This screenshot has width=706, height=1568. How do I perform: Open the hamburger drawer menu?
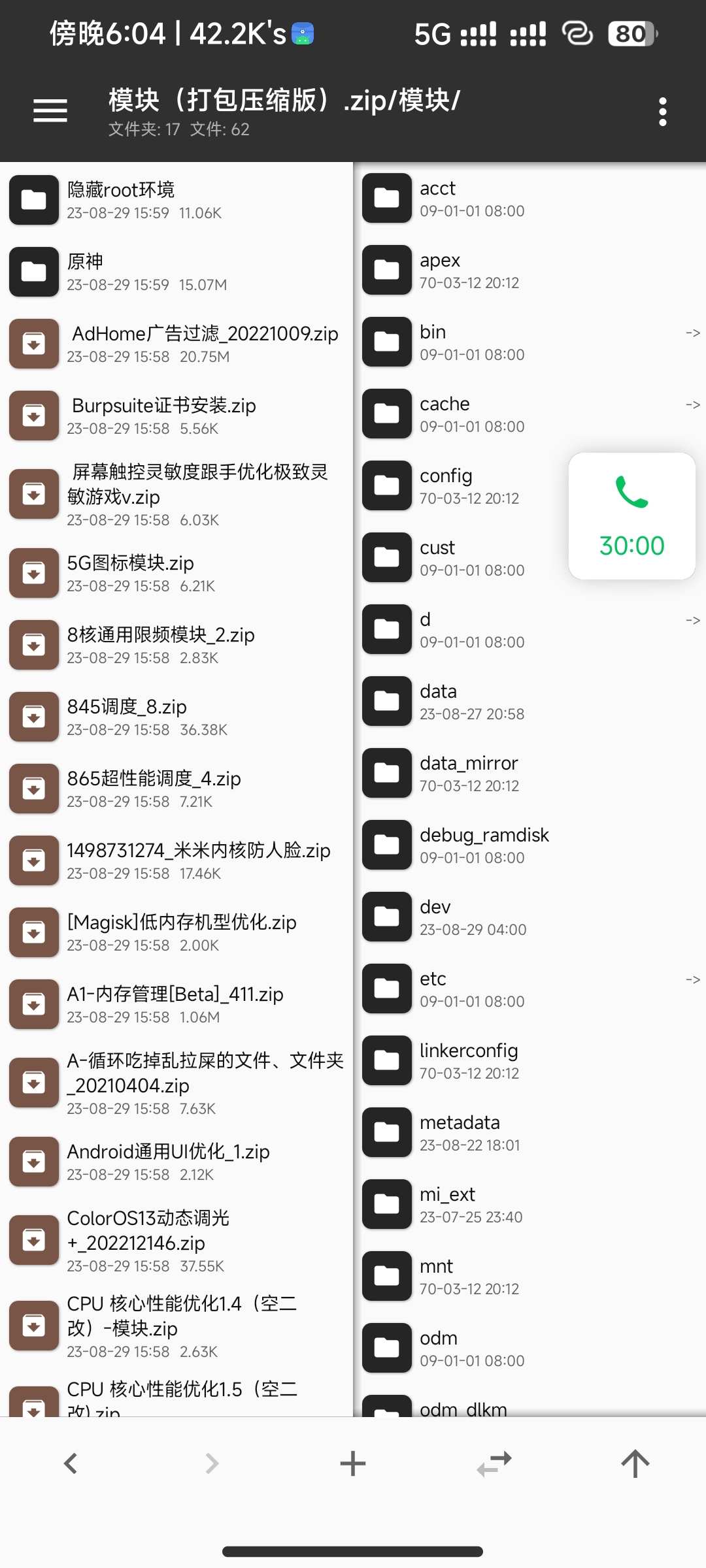click(x=50, y=111)
